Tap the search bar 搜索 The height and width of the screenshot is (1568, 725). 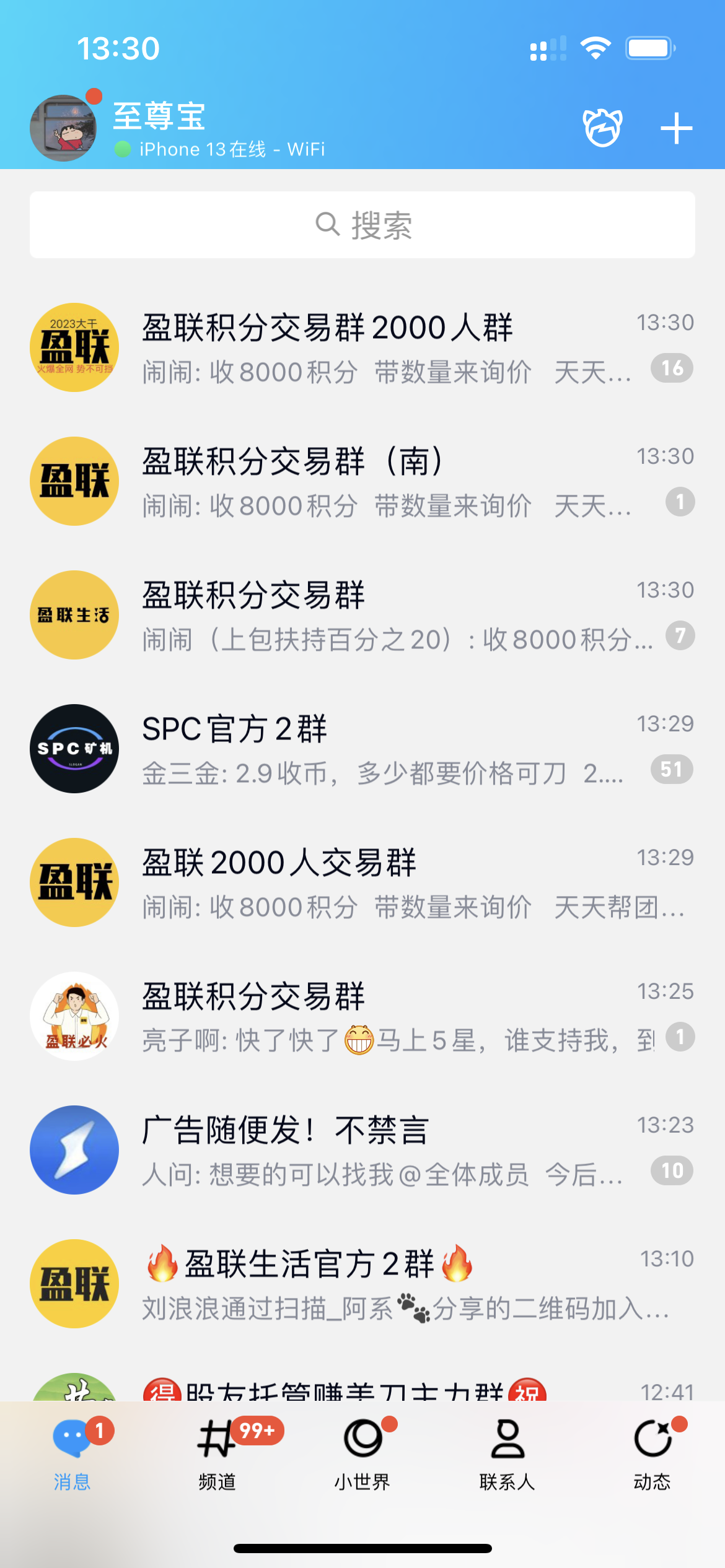click(x=362, y=224)
